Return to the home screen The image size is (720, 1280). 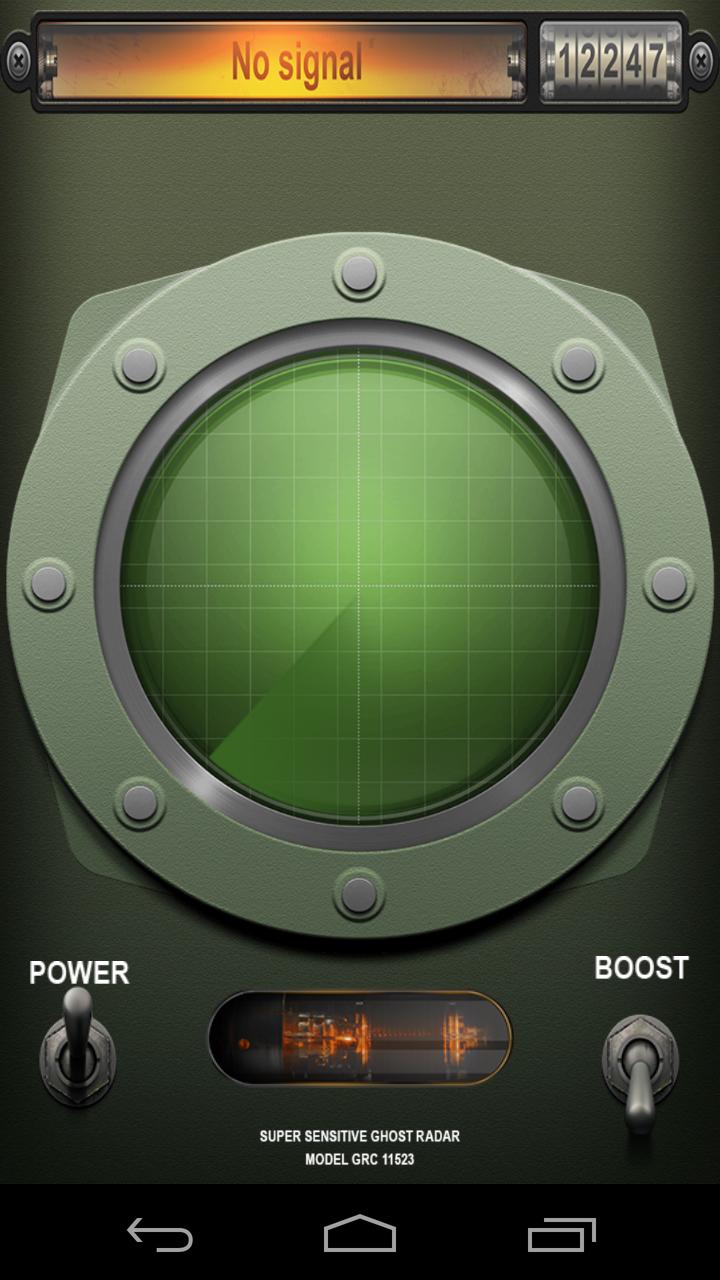pos(360,1234)
